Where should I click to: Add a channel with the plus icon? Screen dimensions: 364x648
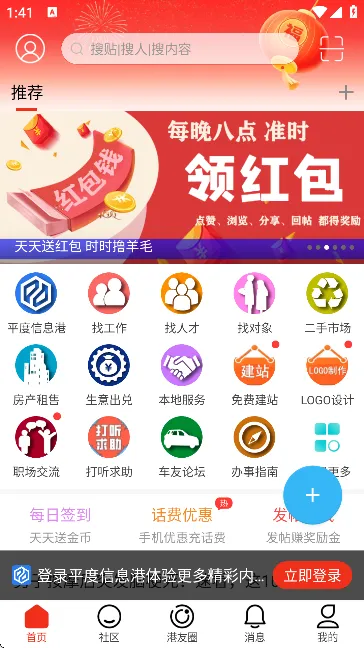(346, 93)
